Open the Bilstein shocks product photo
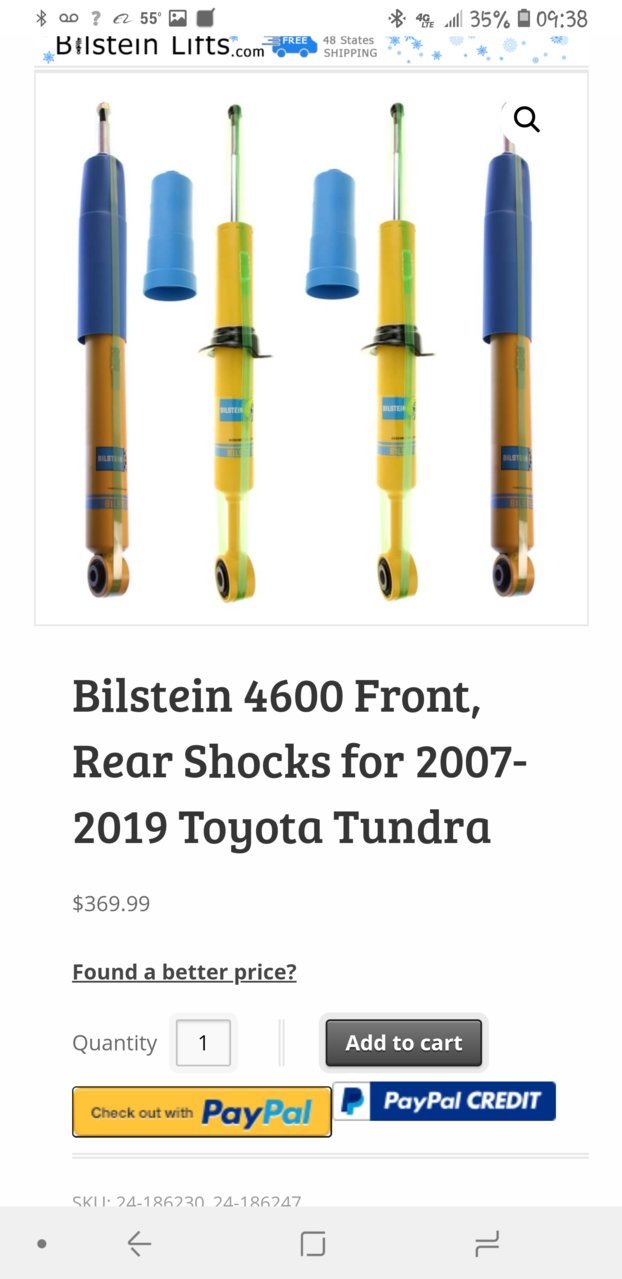Viewport: 622px width, 1279px height. tap(311, 350)
